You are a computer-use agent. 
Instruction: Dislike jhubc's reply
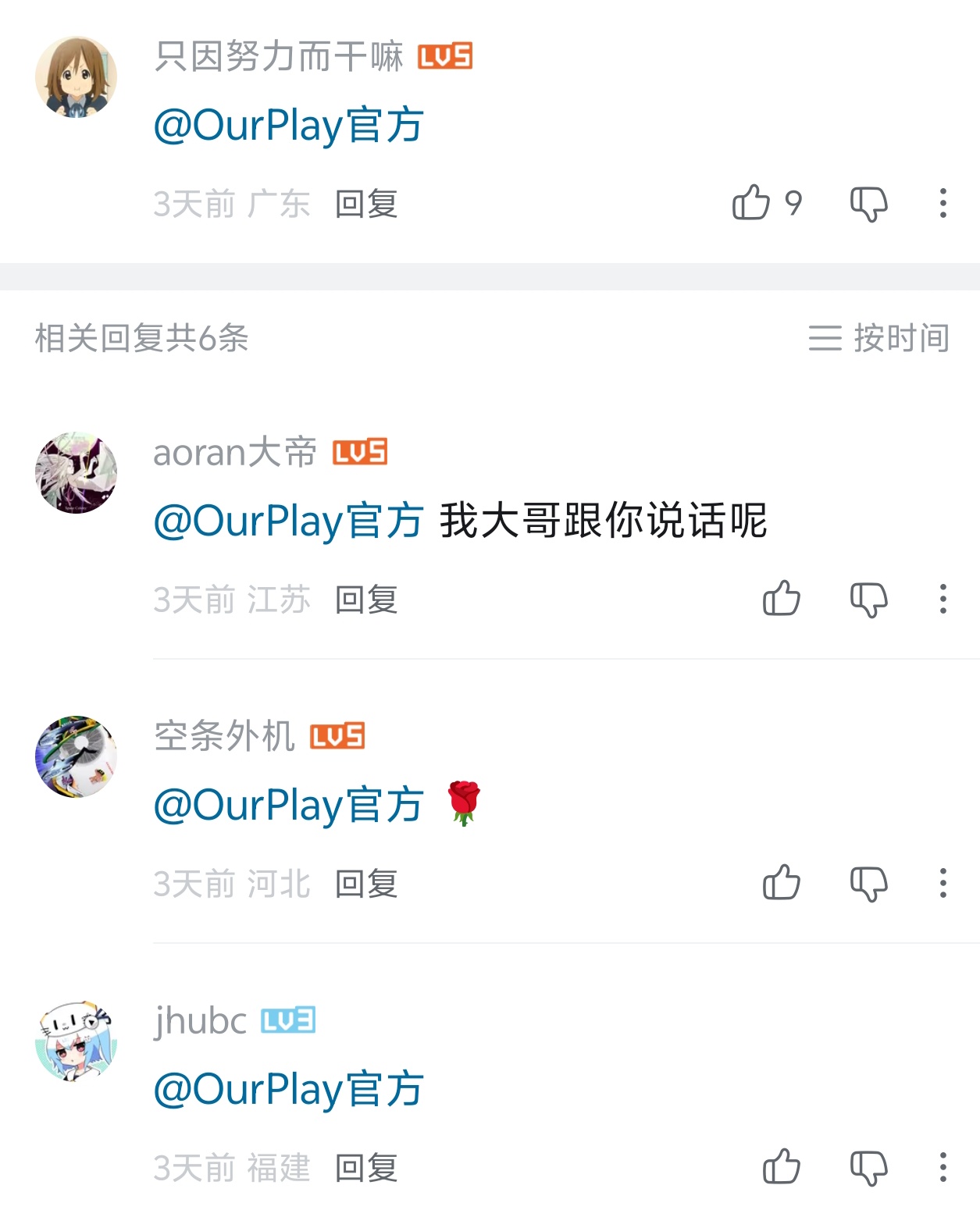point(868,1168)
